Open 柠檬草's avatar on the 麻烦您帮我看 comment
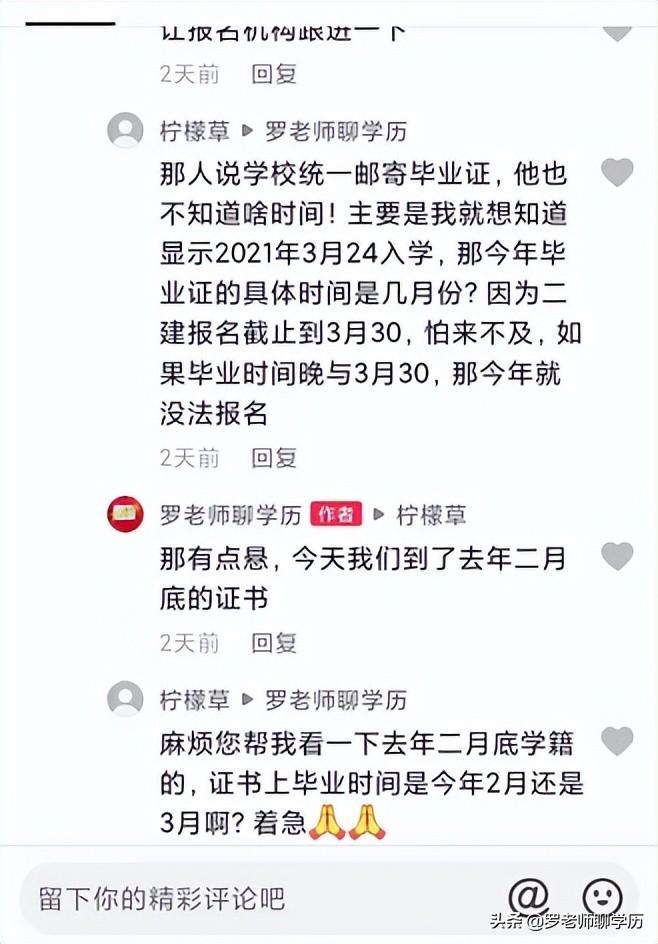This screenshot has width=658, height=944. click(x=125, y=698)
